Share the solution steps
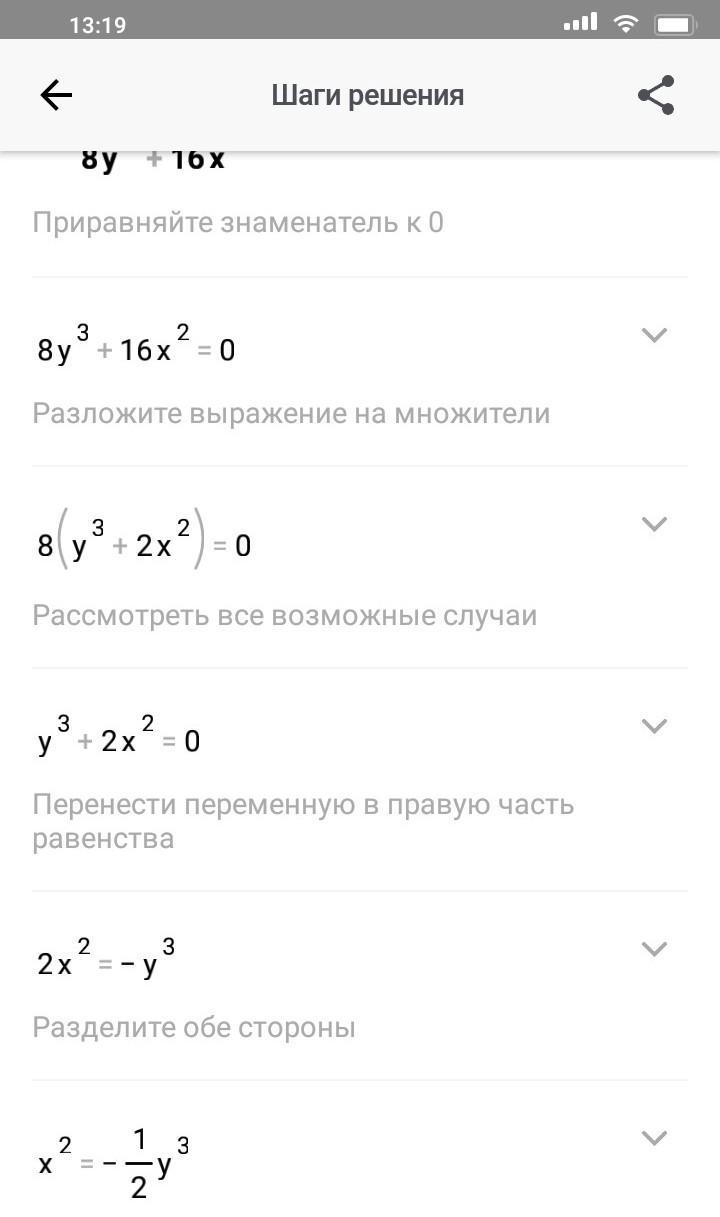The width and height of the screenshot is (720, 1217). pyautogui.click(x=656, y=95)
